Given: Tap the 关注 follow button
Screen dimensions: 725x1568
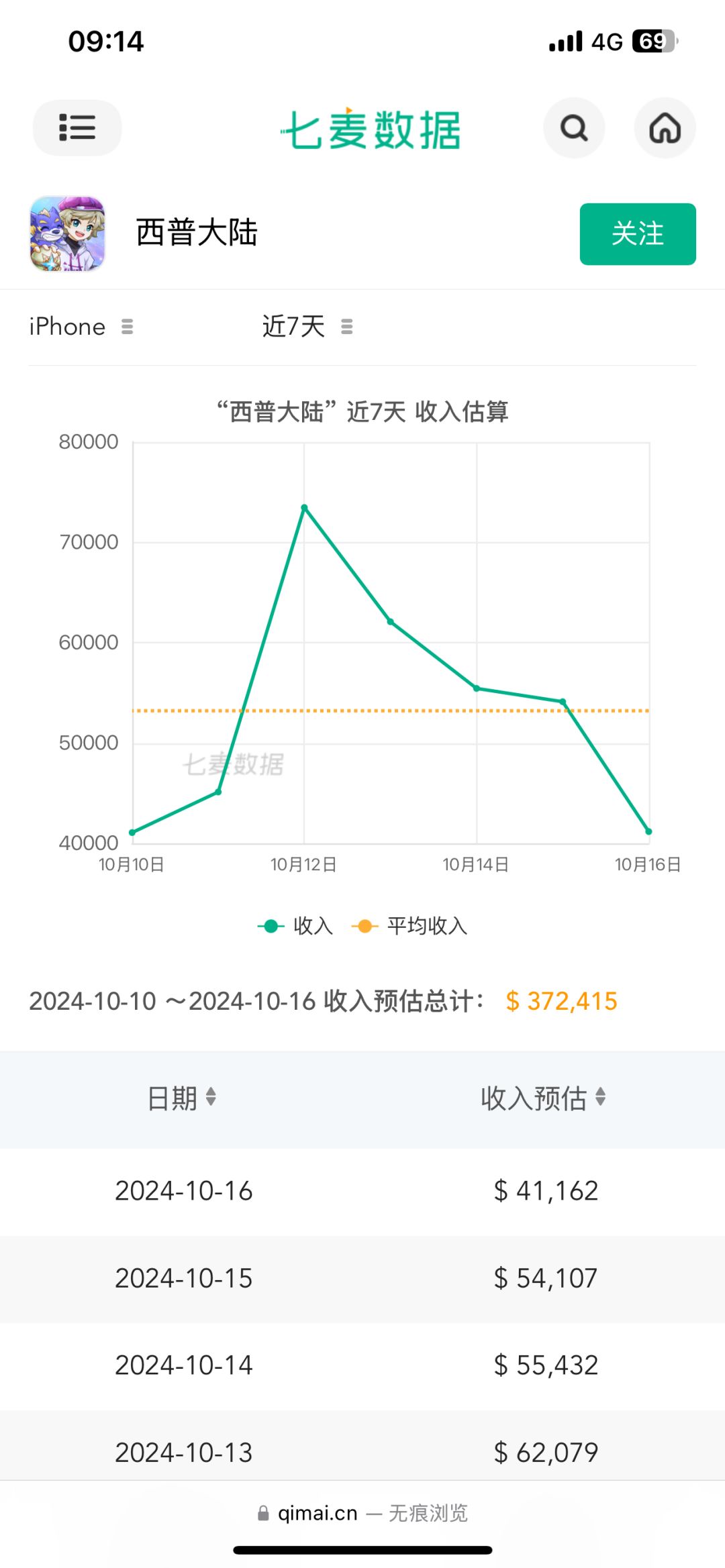Looking at the screenshot, I should click(638, 234).
